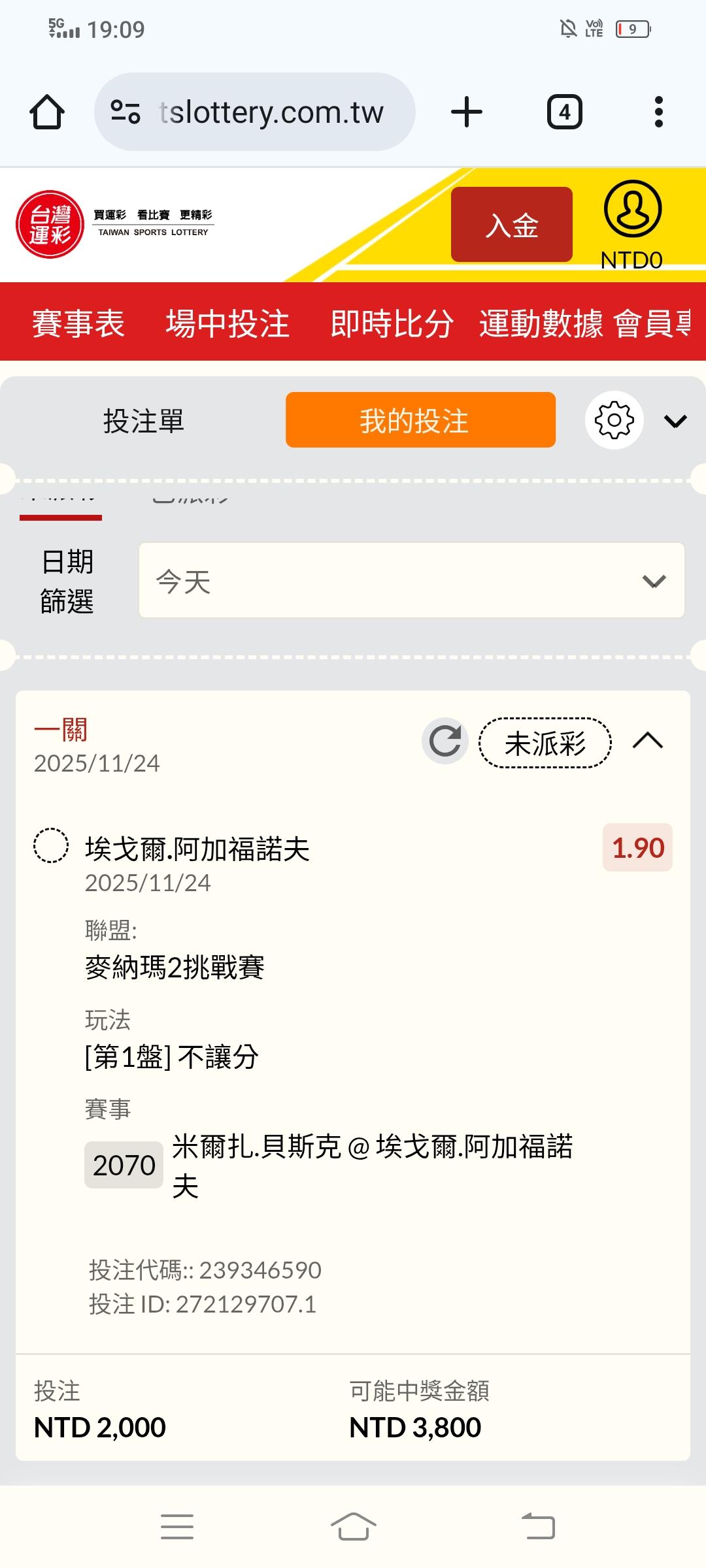Collapse the bet slip panel chevron
This screenshot has height=1568, width=706.
pos(675,421)
